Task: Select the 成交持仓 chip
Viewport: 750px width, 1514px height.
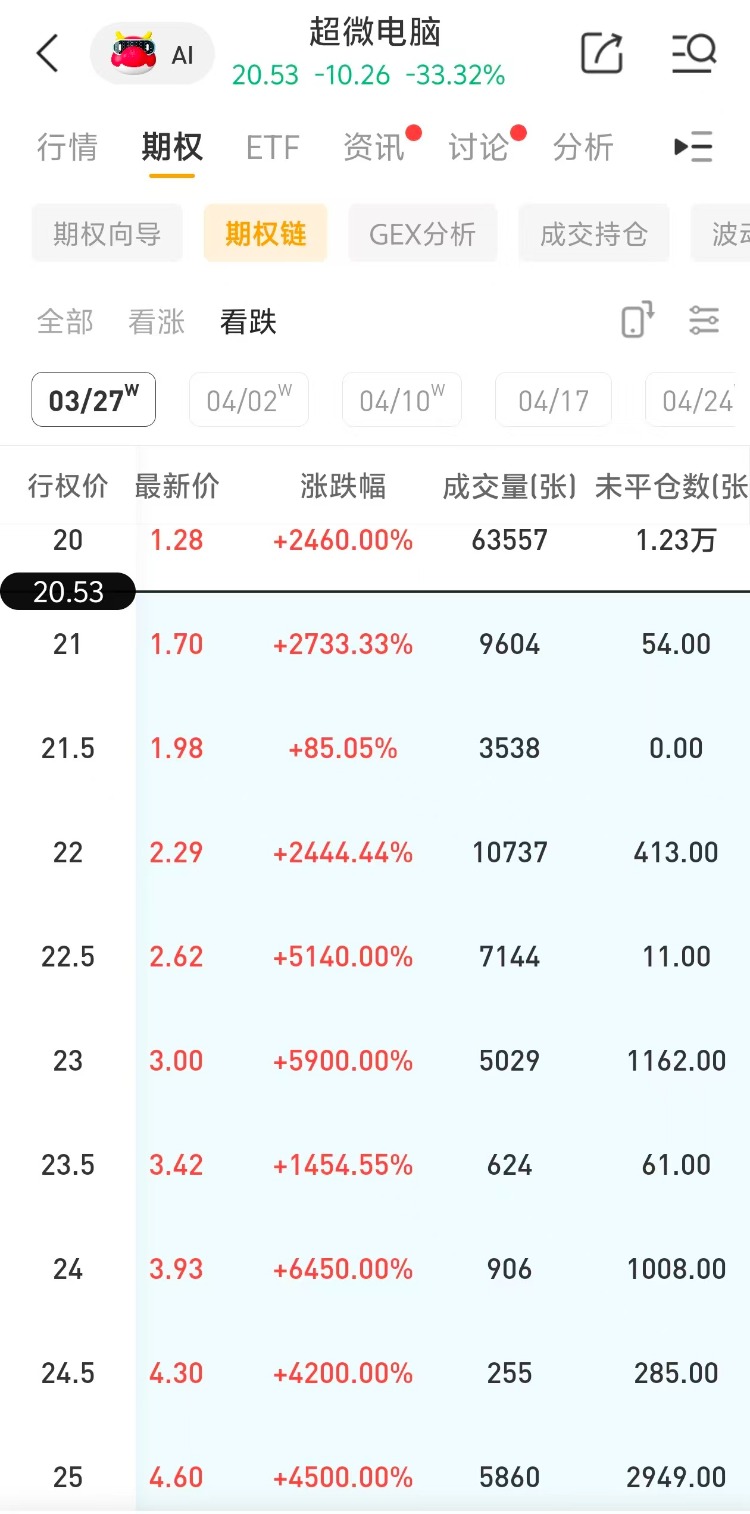Action: click(x=593, y=234)
